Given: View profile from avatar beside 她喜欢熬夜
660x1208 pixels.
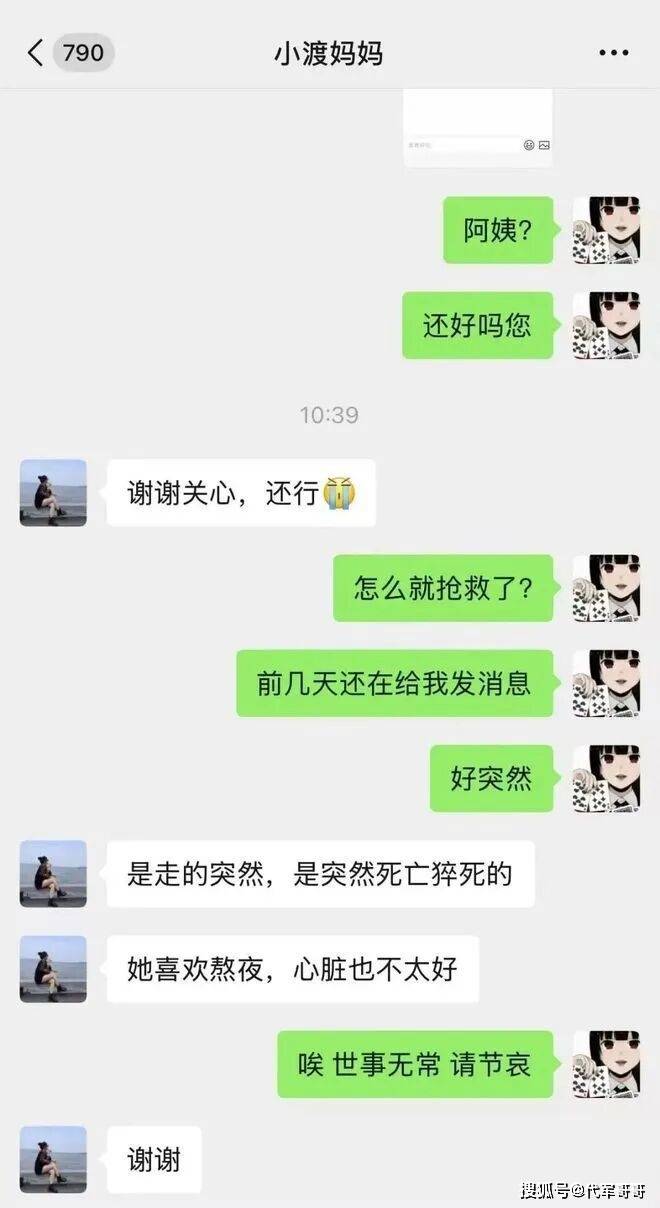Looking at the screenshot, I should click(x=53, y=969).
